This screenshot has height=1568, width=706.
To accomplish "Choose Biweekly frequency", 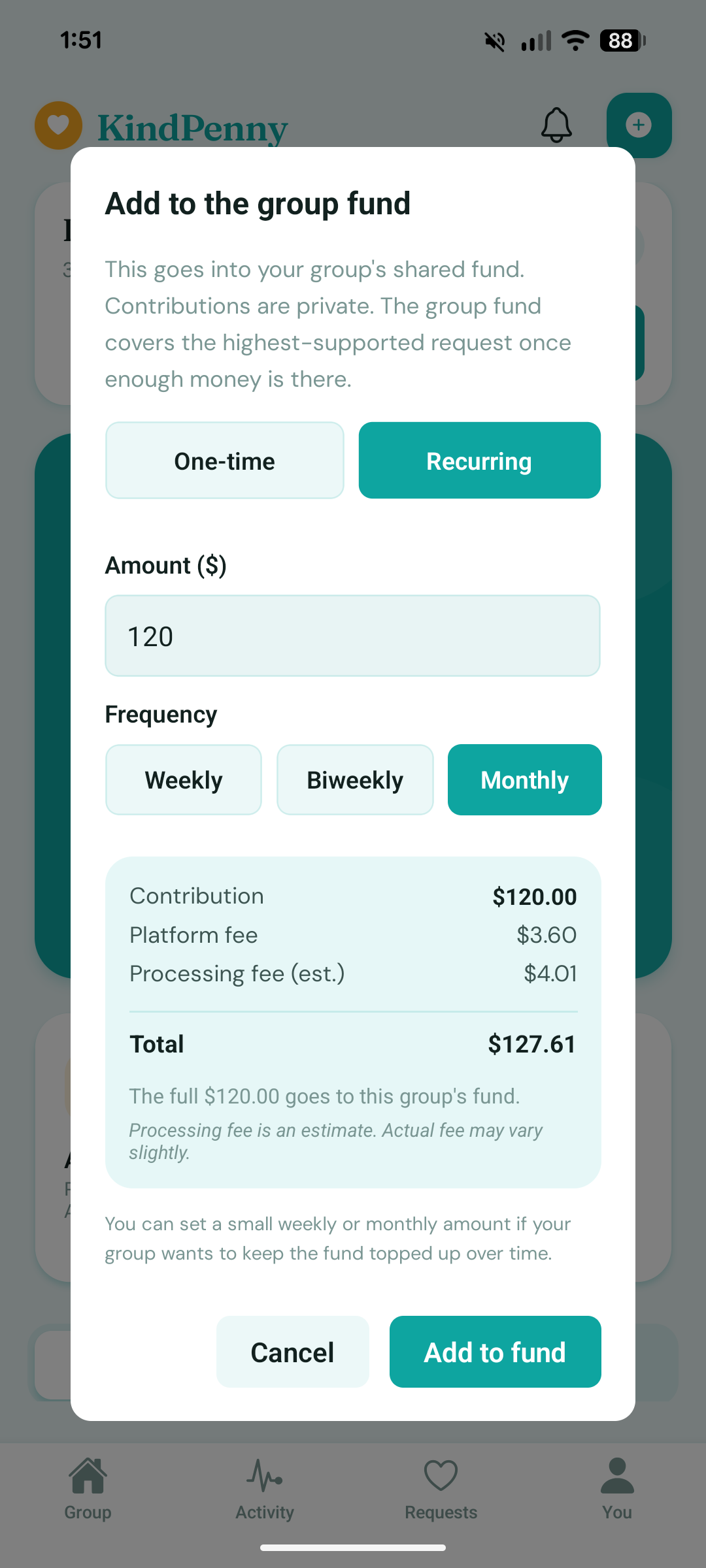I will point(355,780).
